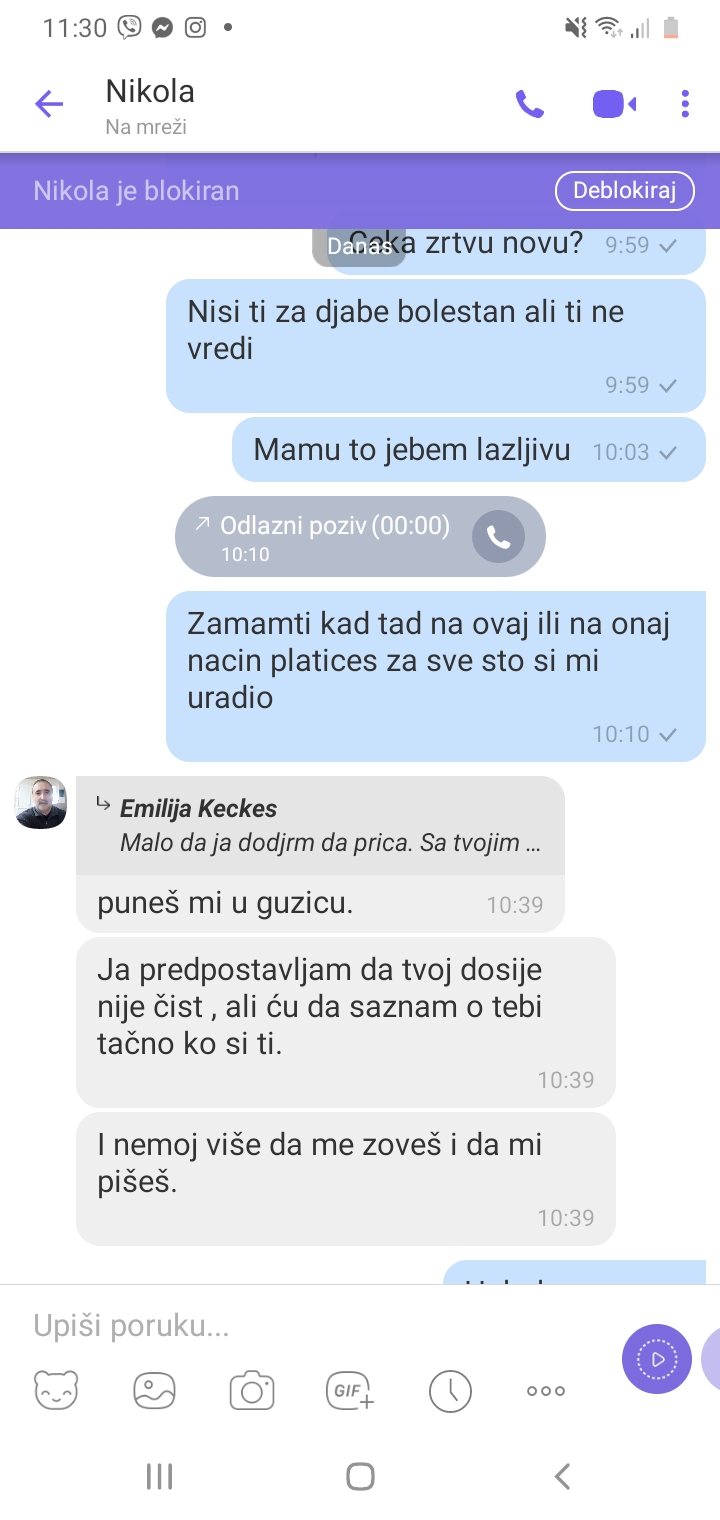Tap the Deblokiraj button
This screenshot has width=720, height=1520.
(625, 190)
